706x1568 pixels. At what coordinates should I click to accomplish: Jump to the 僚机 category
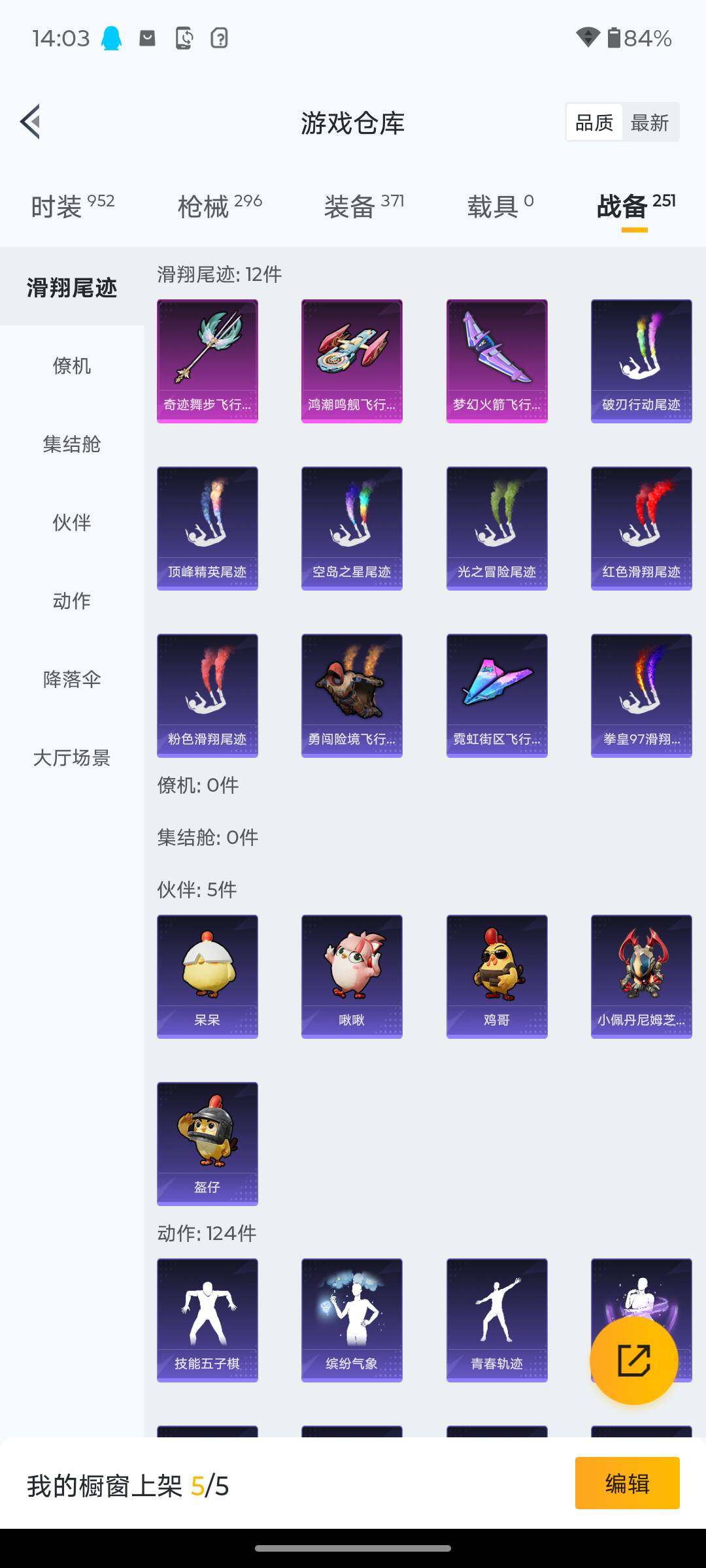coord(72,366)
